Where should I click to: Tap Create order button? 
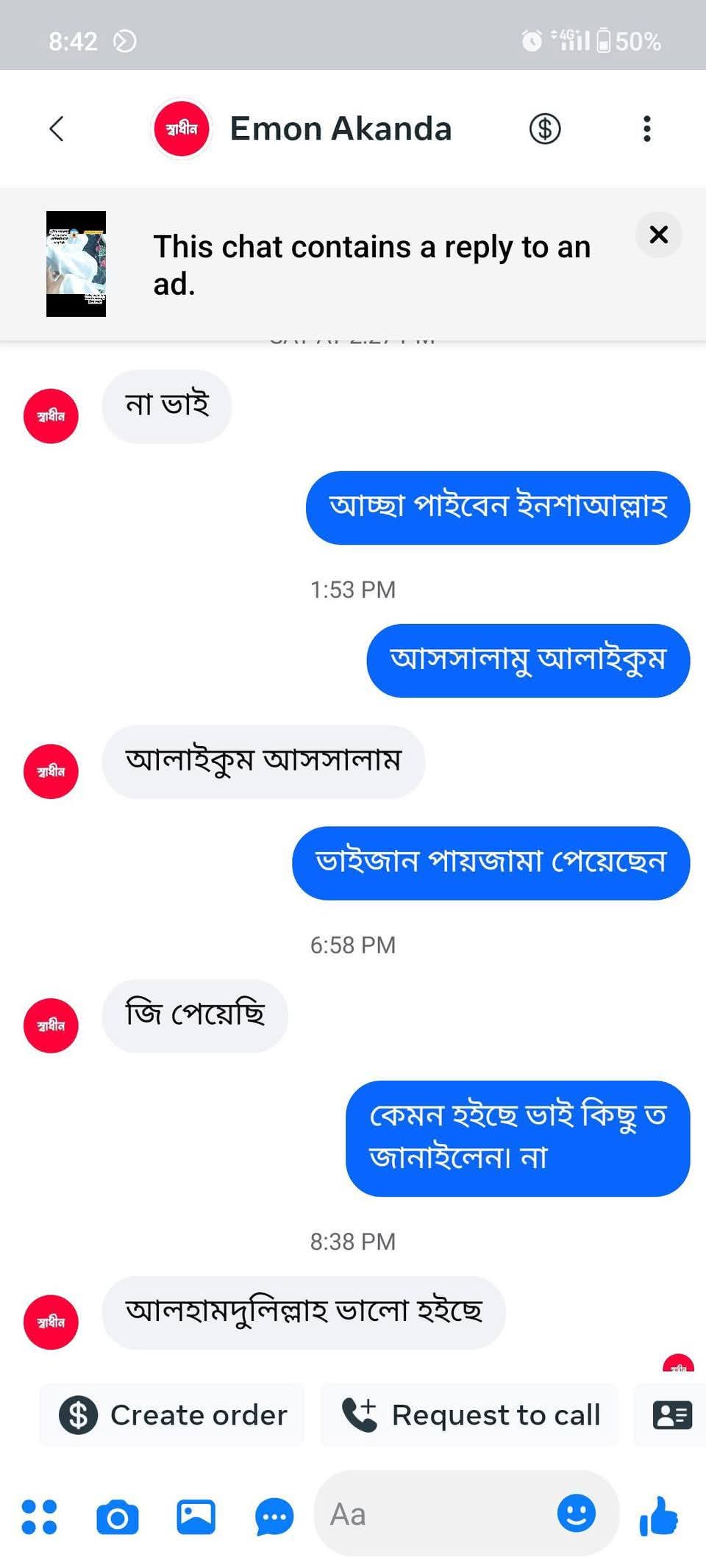[x=173, y=1414]
